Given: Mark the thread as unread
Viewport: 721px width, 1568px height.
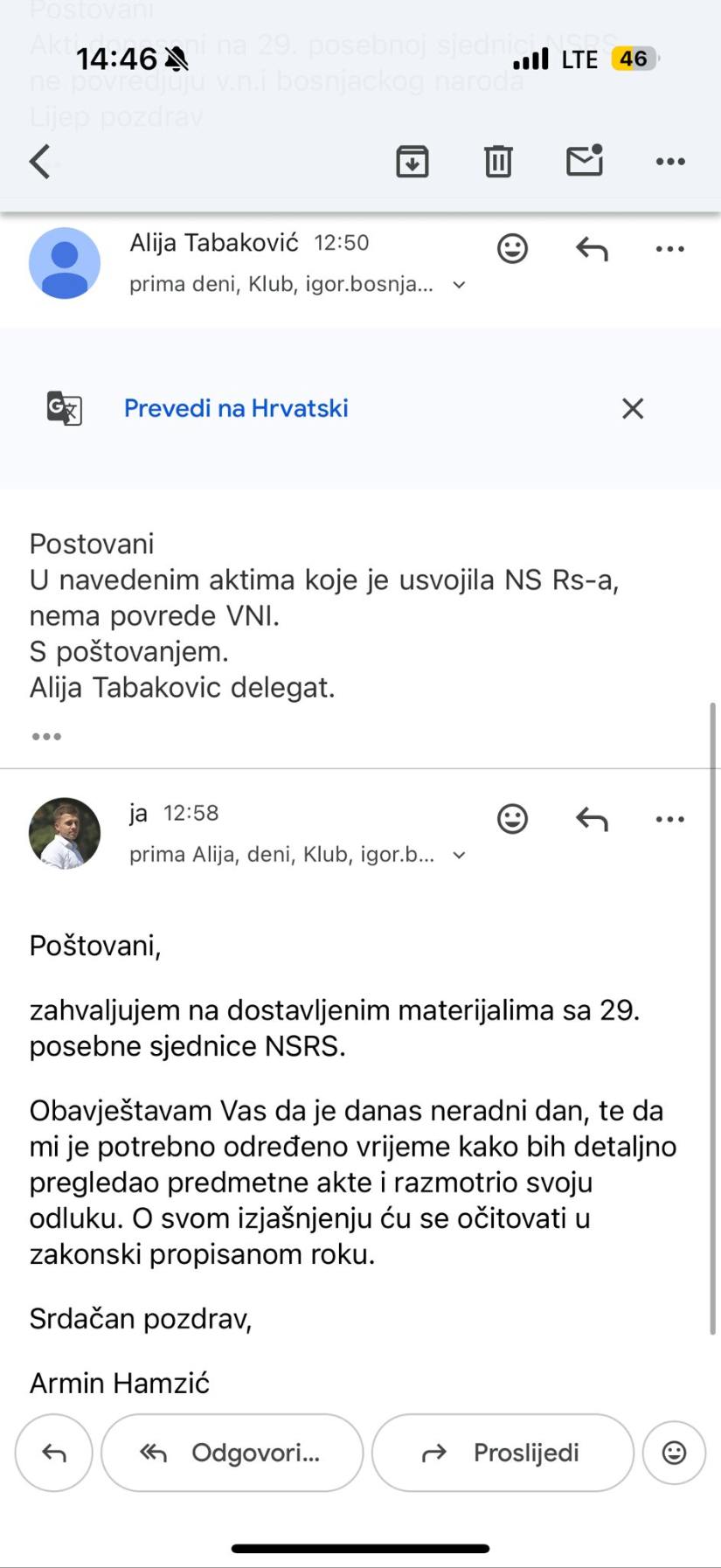Looking at the screenshot, I should (585, 161).
